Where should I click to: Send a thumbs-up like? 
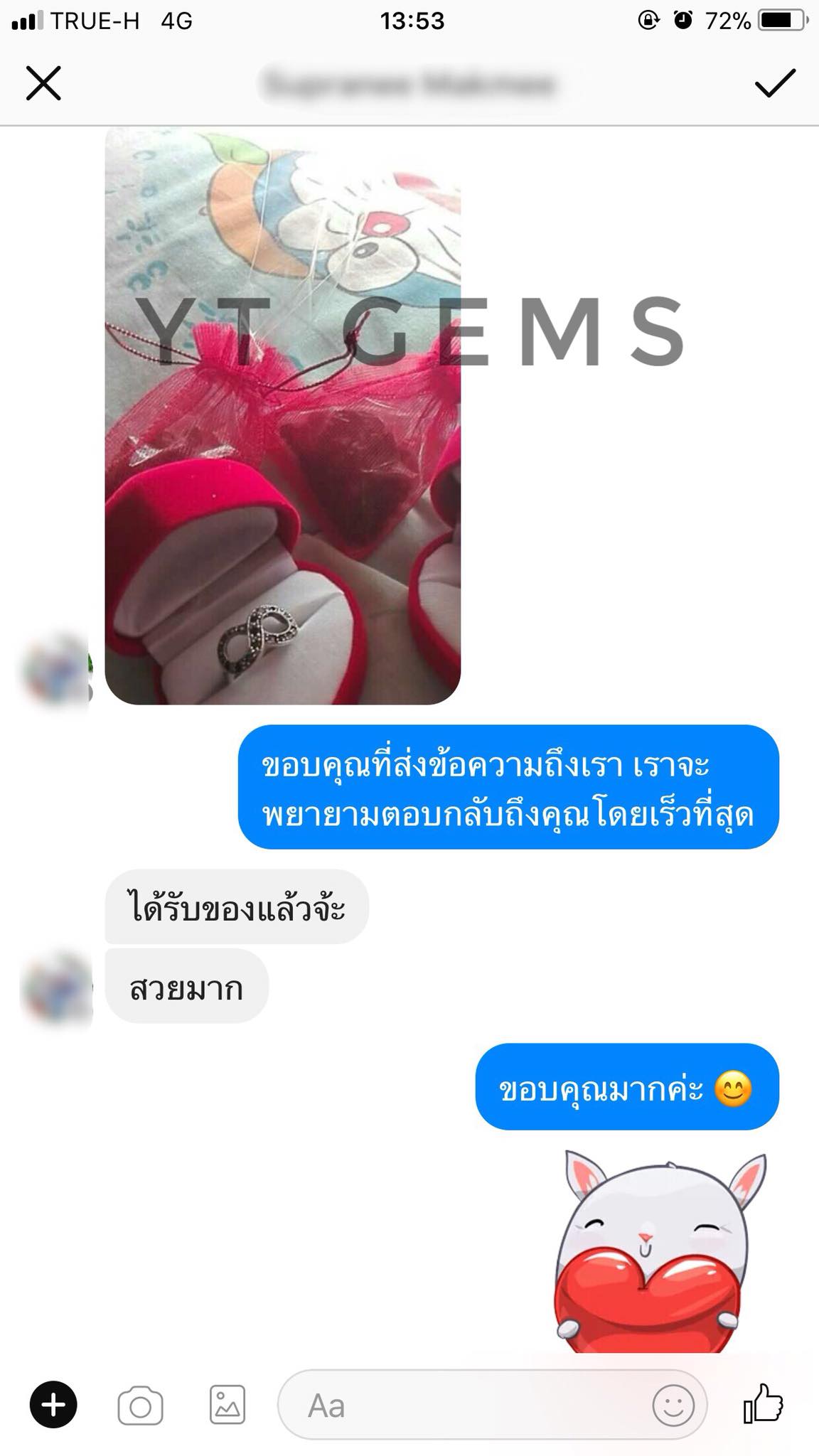click(x=764, y=1403)
